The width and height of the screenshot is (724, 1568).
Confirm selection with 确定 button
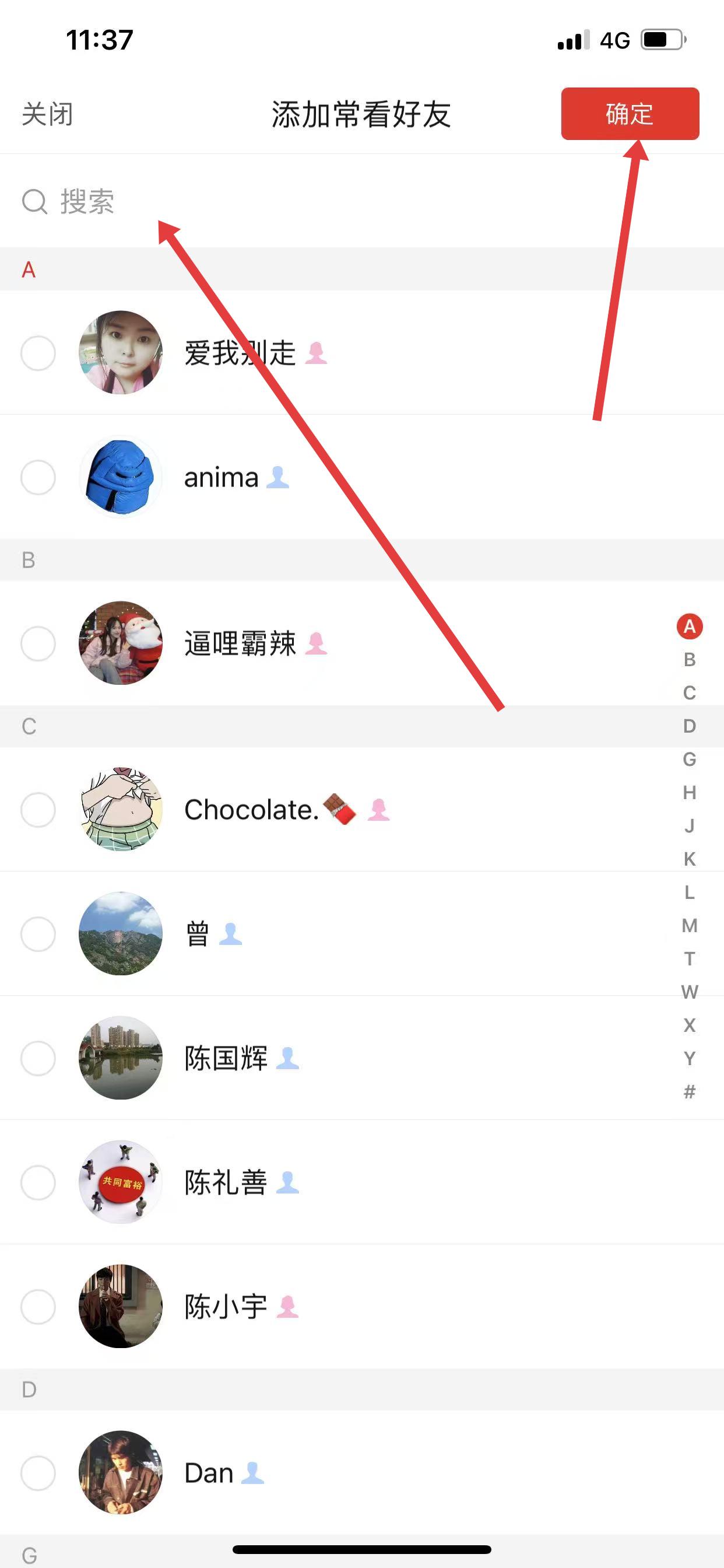click(630, 114)
